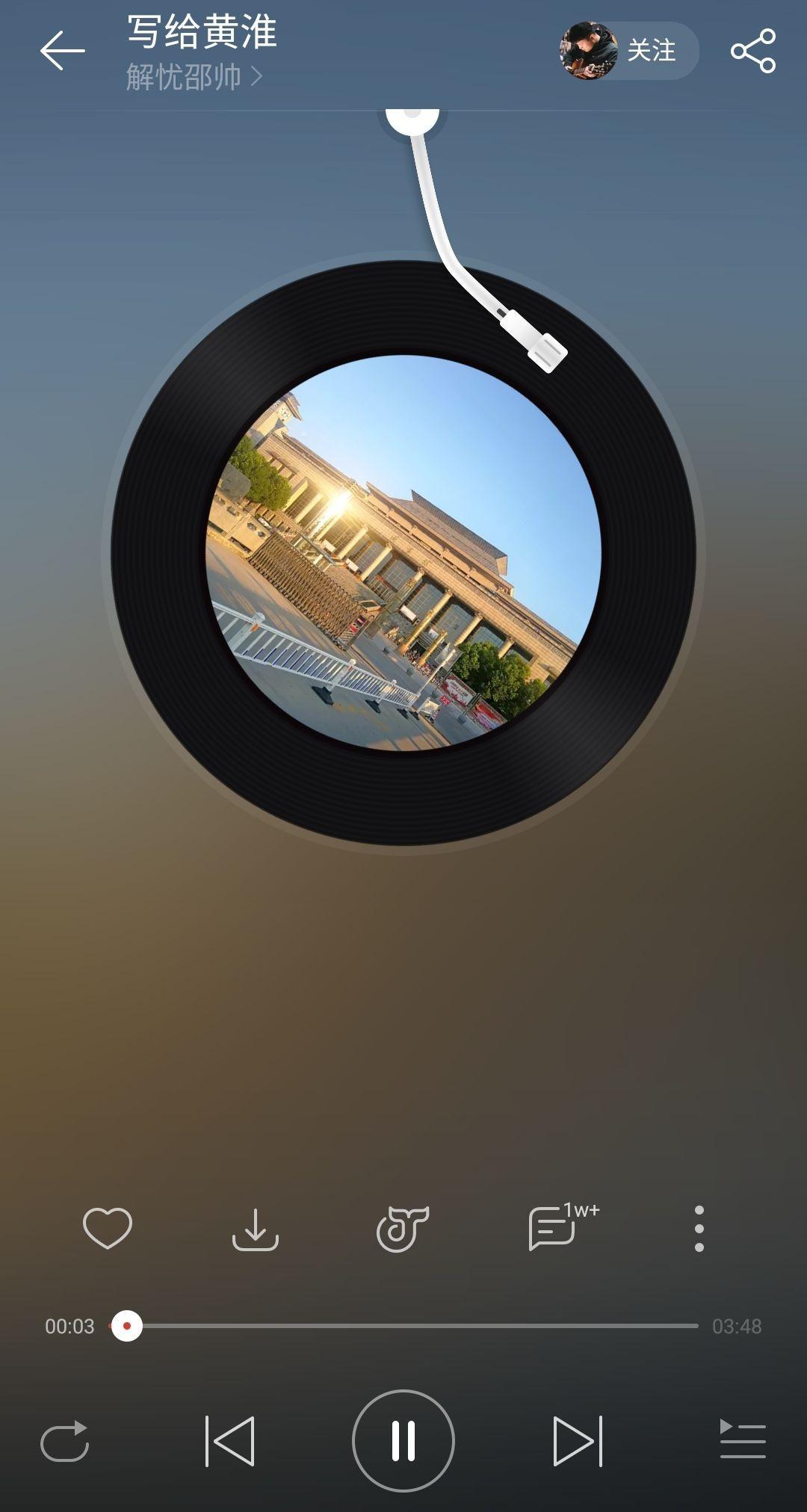This screenshot has height=1512, width=807.
Task: Like this song with the heart
Action: click(107, 1228)
